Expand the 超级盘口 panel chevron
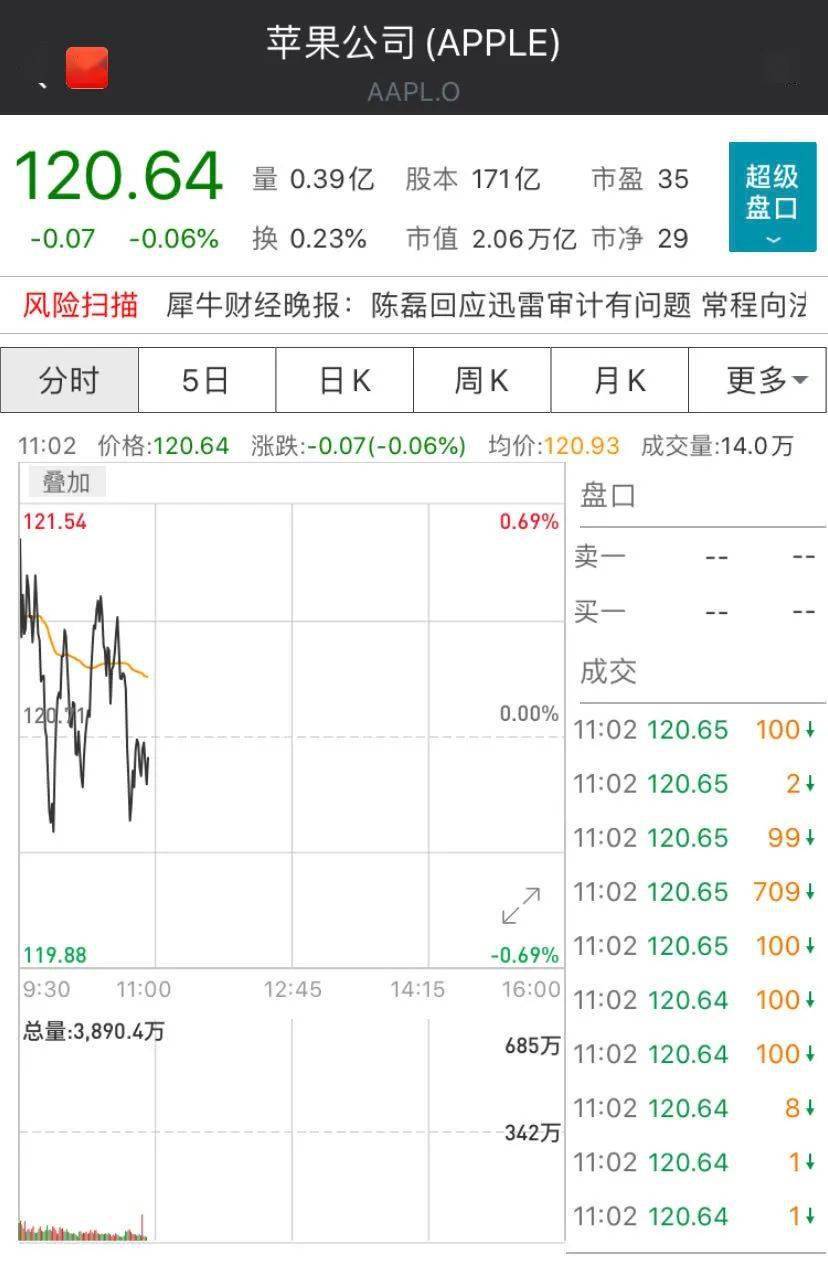The width and height of the screenshot is (828, 1262). click(771, 240)
